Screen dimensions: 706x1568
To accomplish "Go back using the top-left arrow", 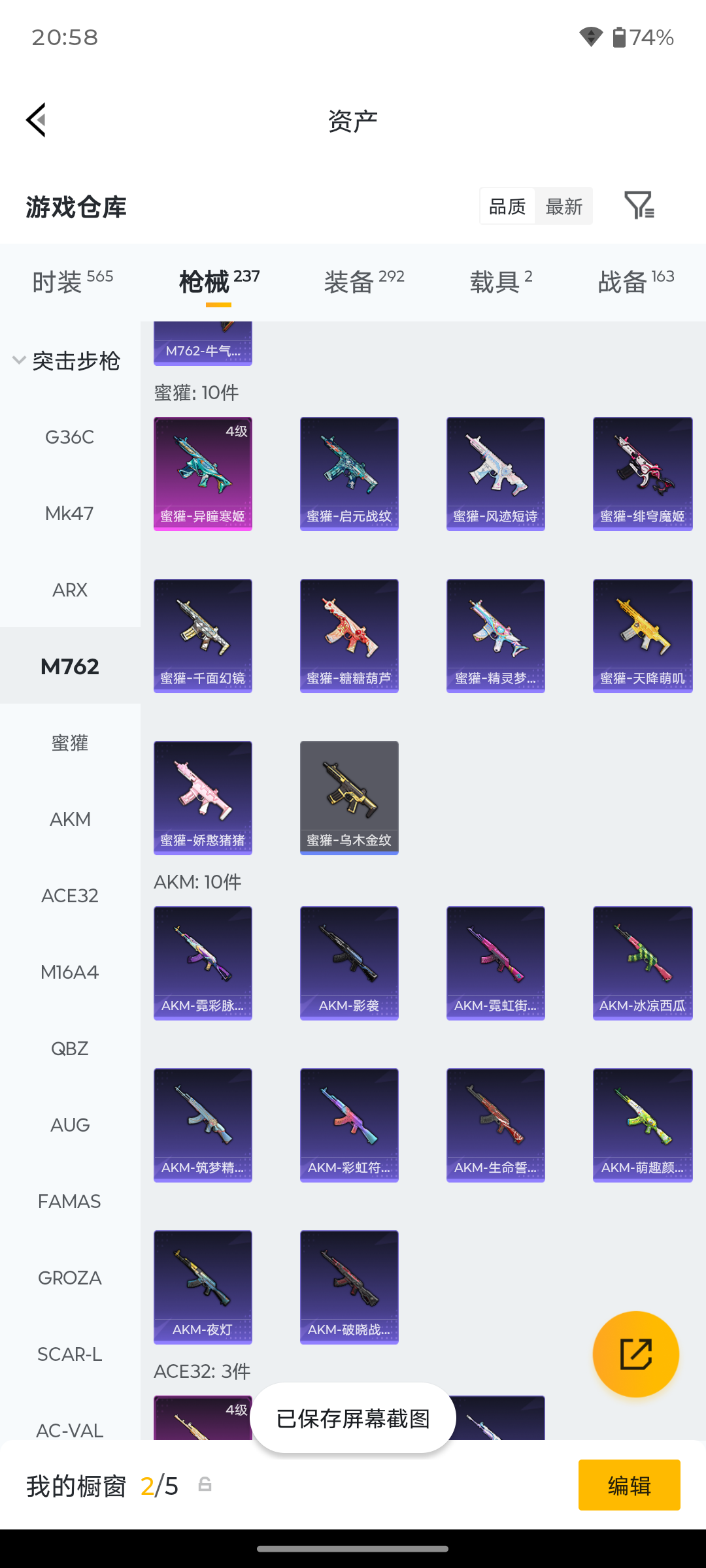I will click(x=36, y=120).
